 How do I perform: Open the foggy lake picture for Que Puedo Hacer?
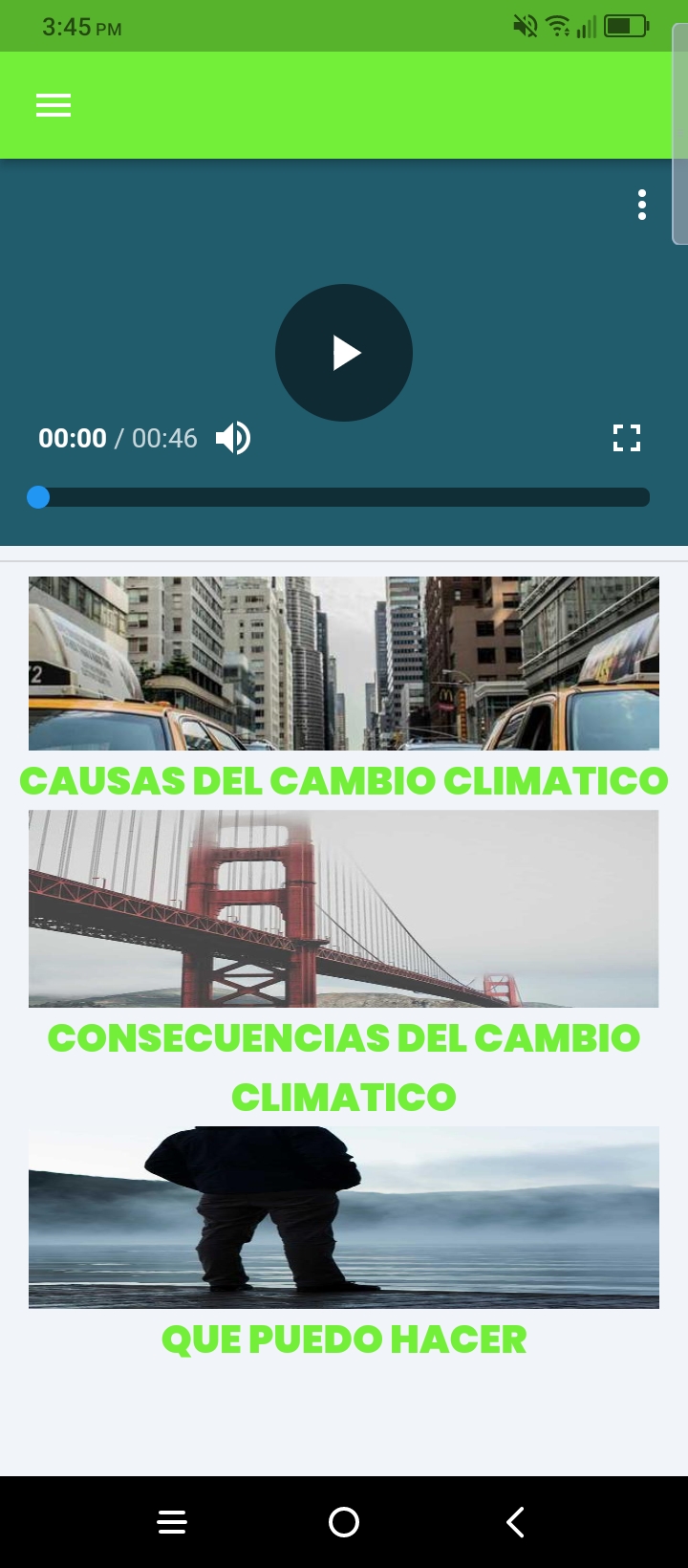pos(344,1217)
